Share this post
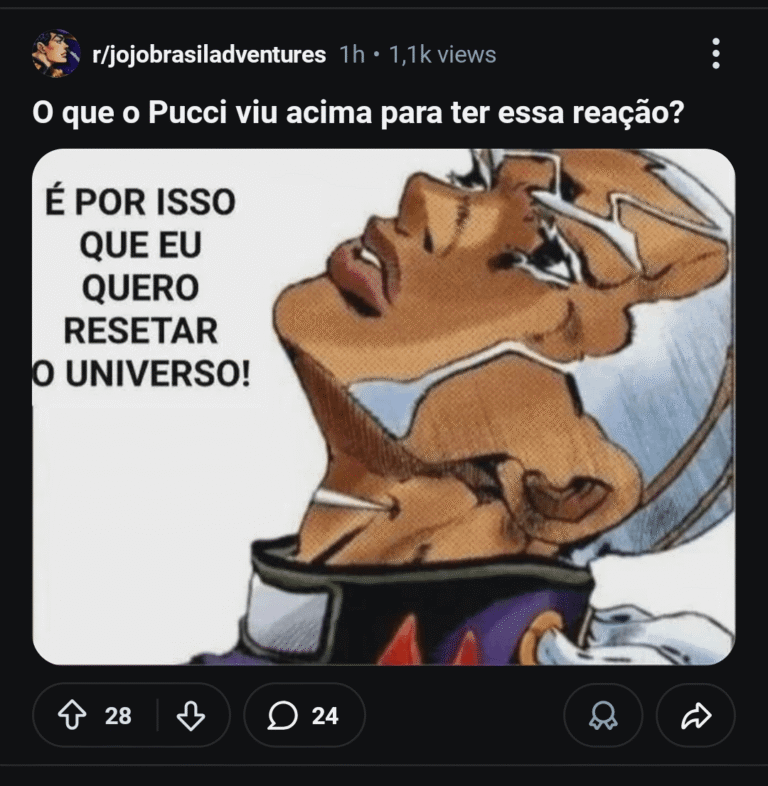Image resolution: width=768 pixels, height=786 pixels. click(695, 716)
